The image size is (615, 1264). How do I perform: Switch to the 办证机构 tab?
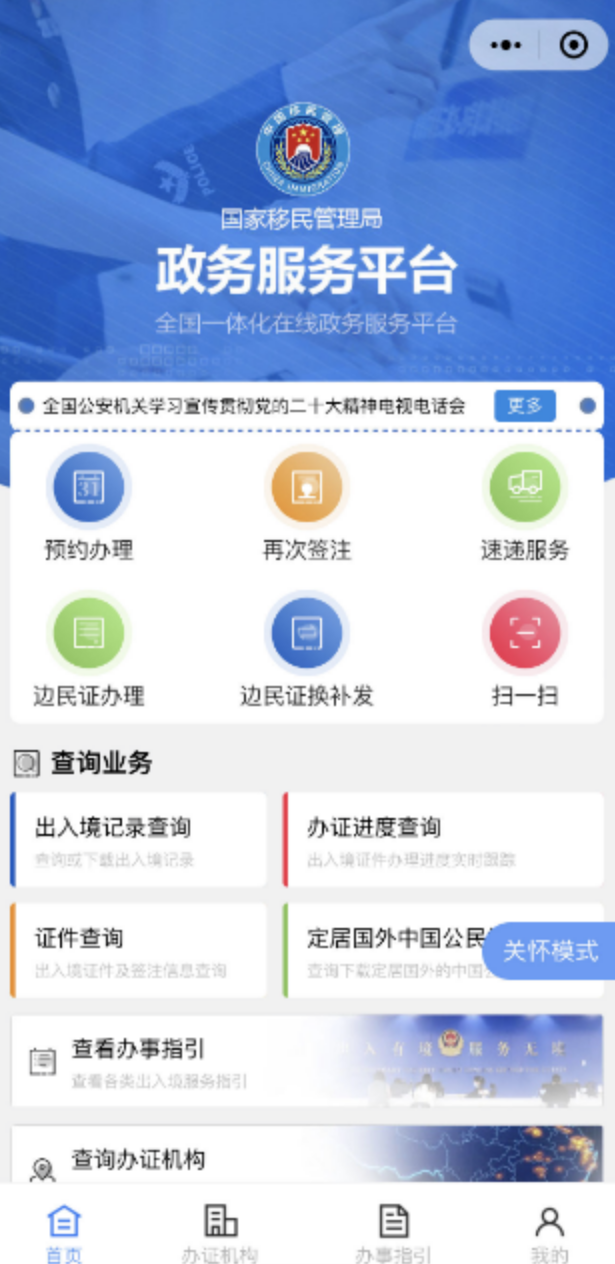click(x=220, y=1234)
